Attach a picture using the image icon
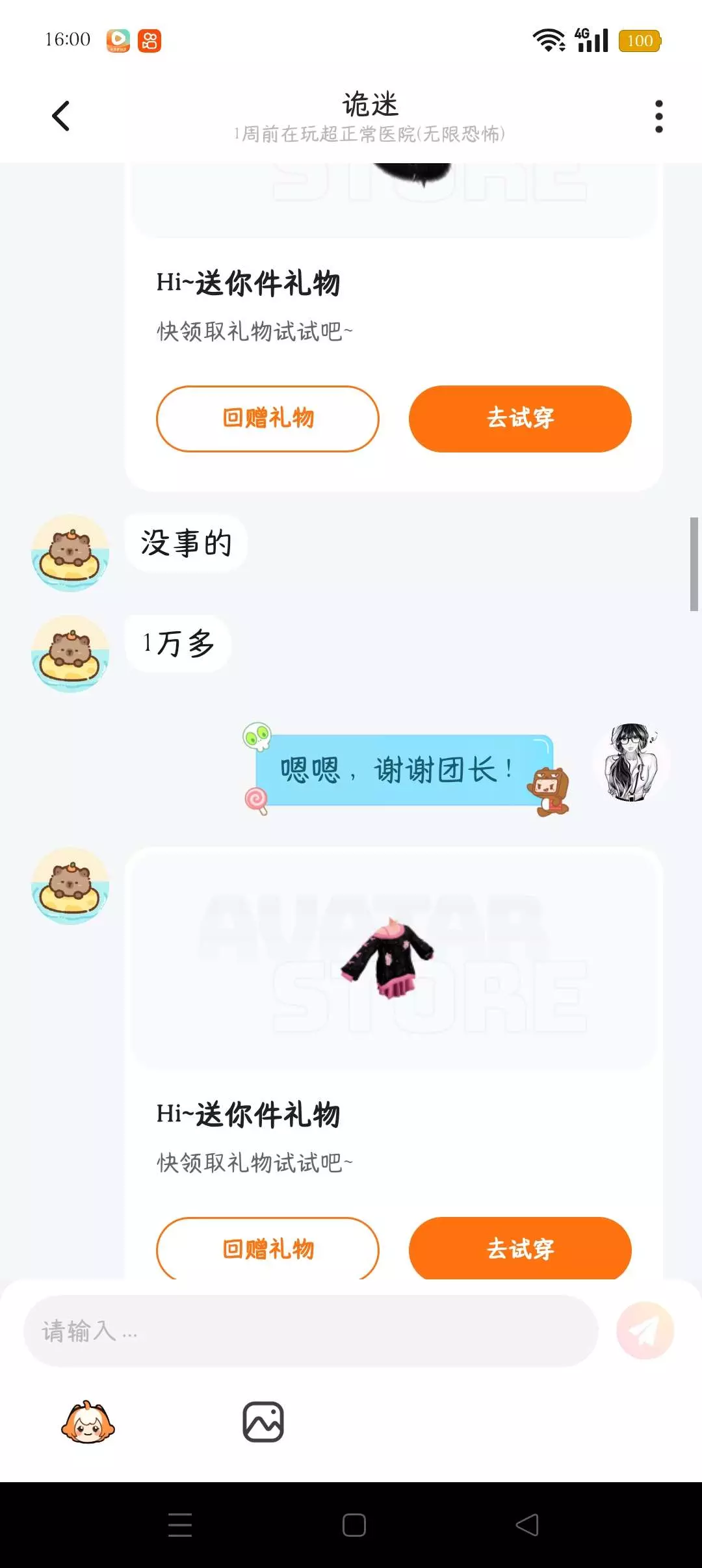 263,1422
